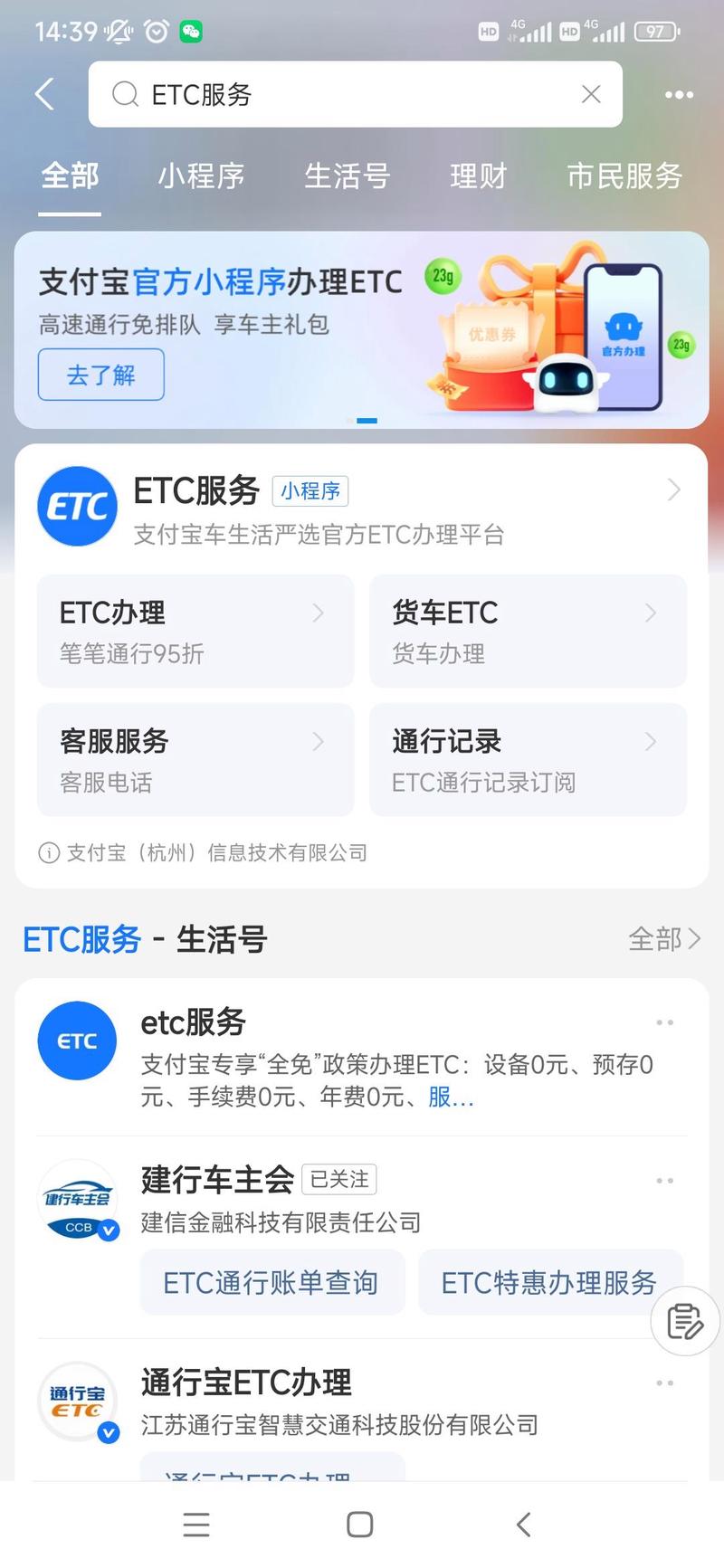Screen dimensions: 724x1568
Task: Open the etc服务 life account avatar
Action: click(76, 1041)
